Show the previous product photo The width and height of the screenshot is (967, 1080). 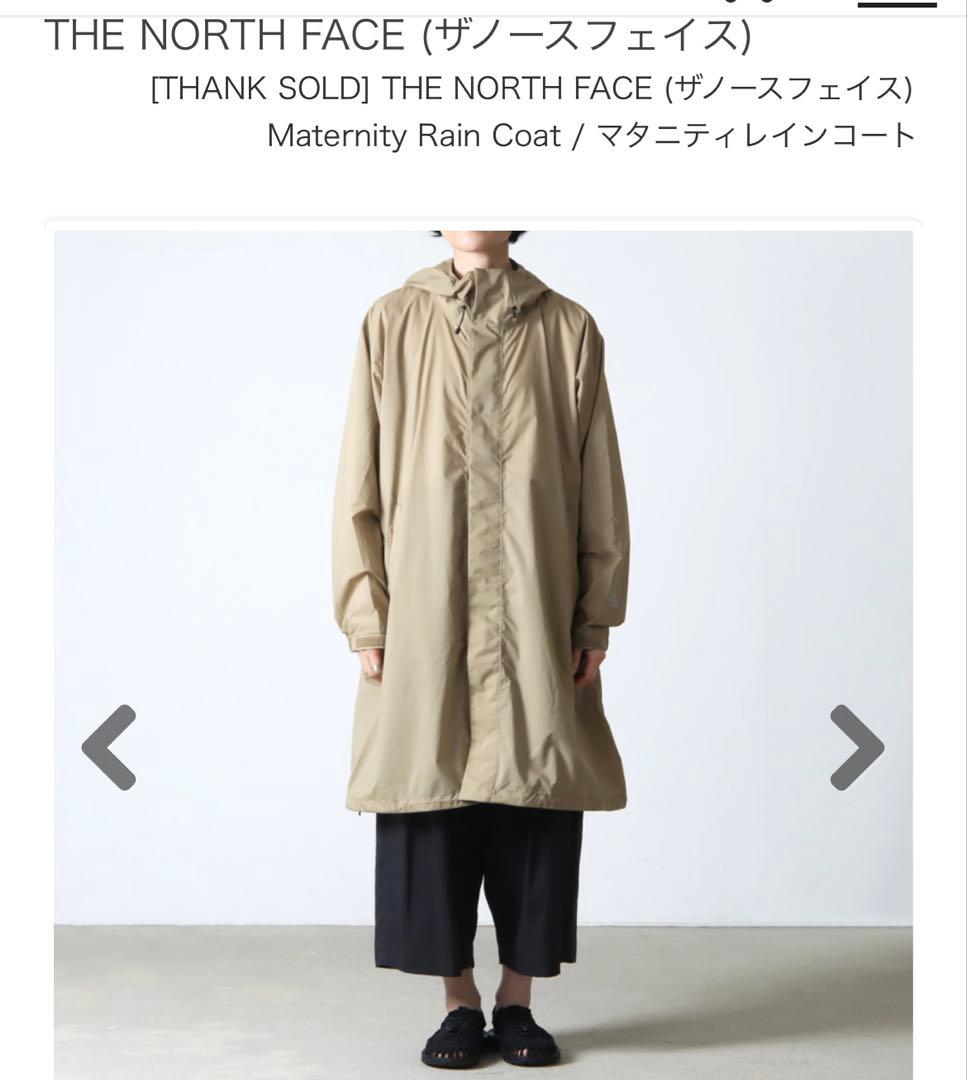click(109, 747)
